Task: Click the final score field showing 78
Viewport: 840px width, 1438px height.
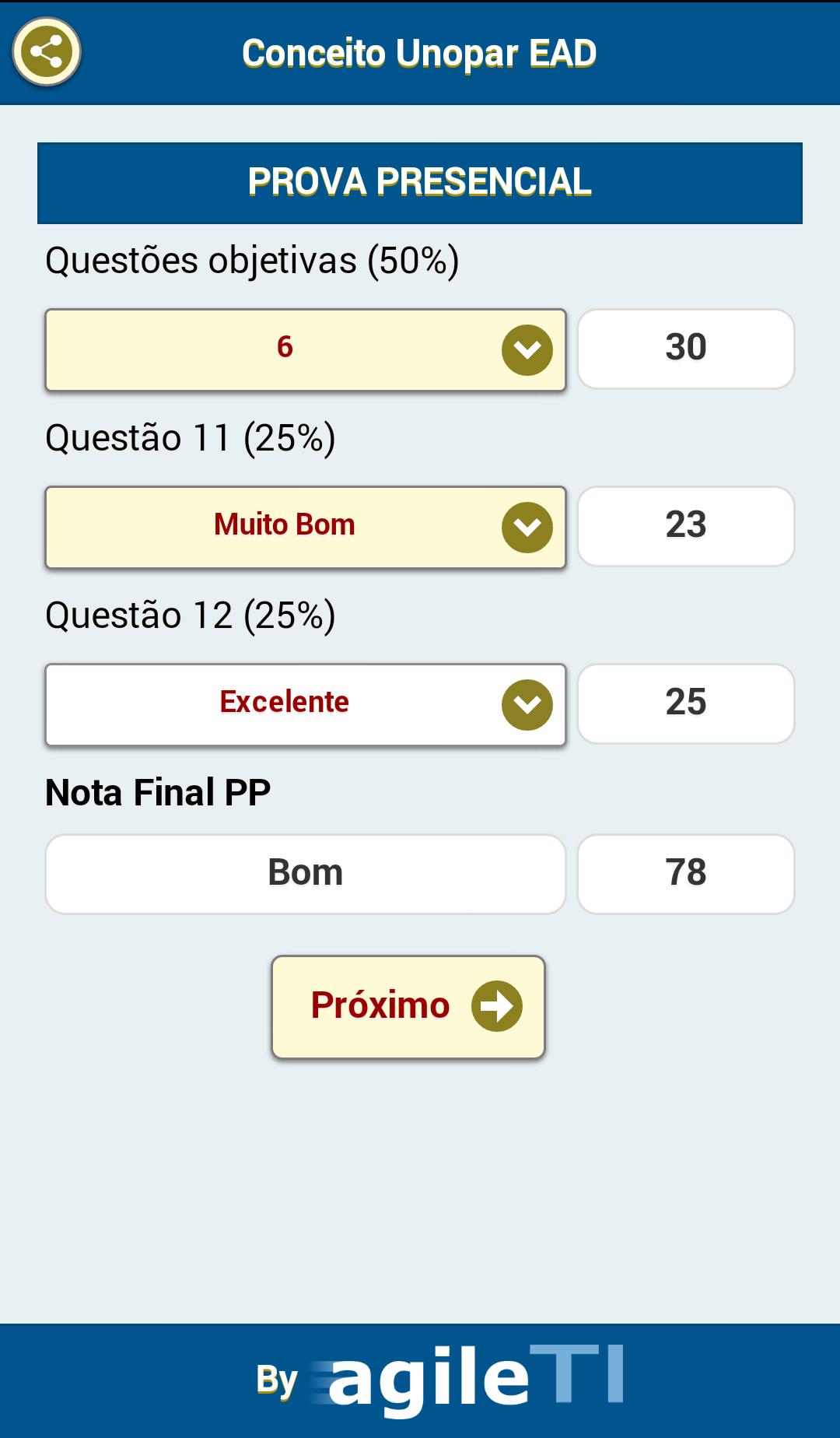Action: (685, 872)
